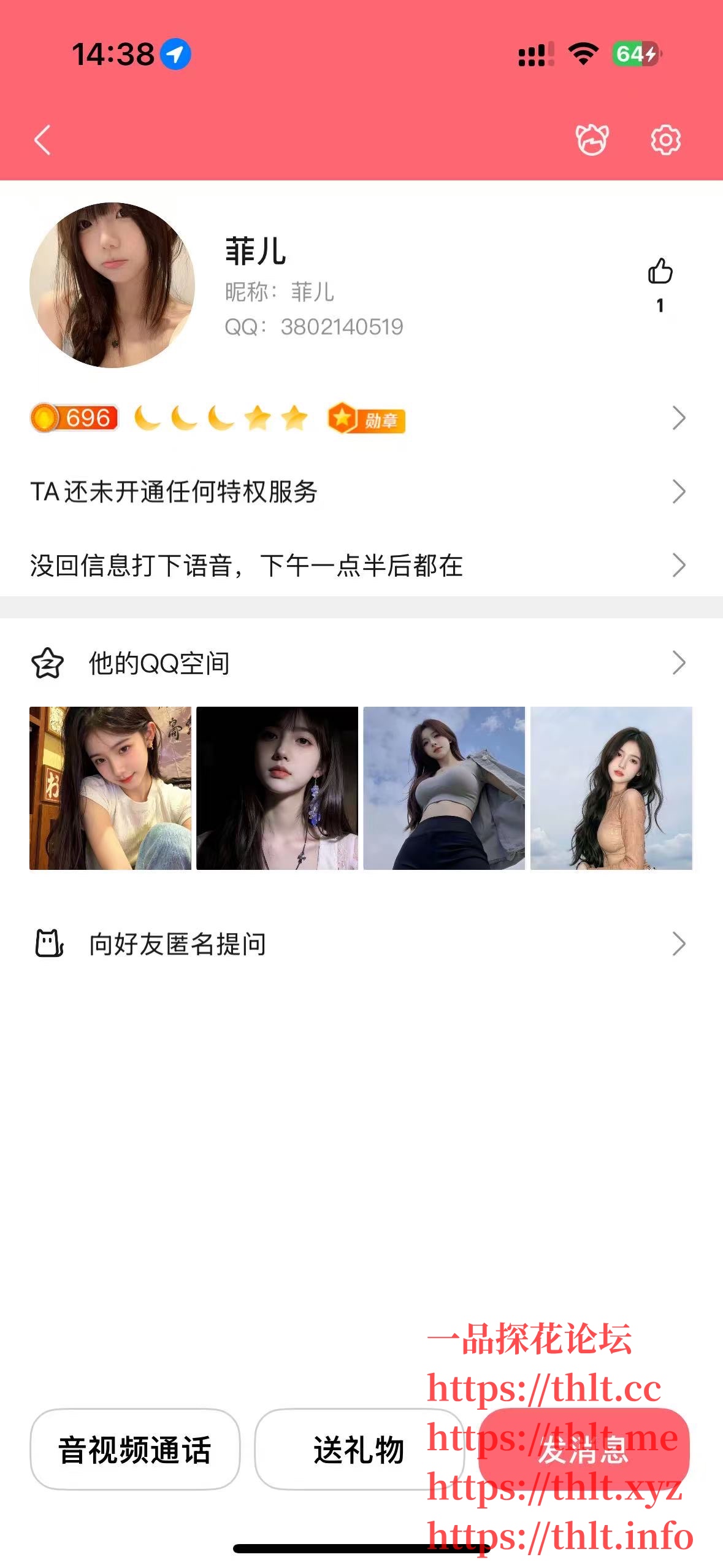Open the settings gear icon
The width and height of the screenshot is (723, 1568).
tap(665, 140)
